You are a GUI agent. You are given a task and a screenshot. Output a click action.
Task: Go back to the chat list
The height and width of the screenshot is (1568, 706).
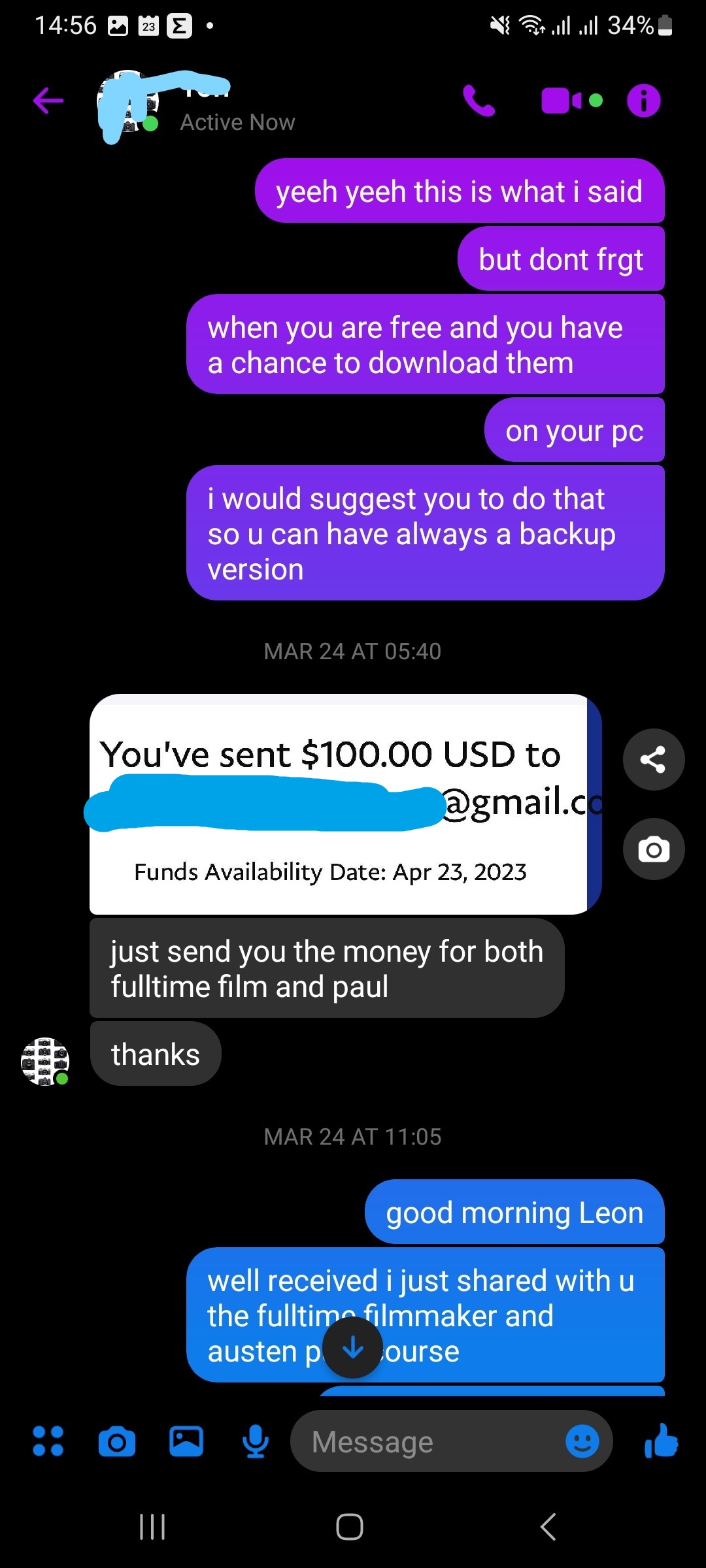point(48,101)
